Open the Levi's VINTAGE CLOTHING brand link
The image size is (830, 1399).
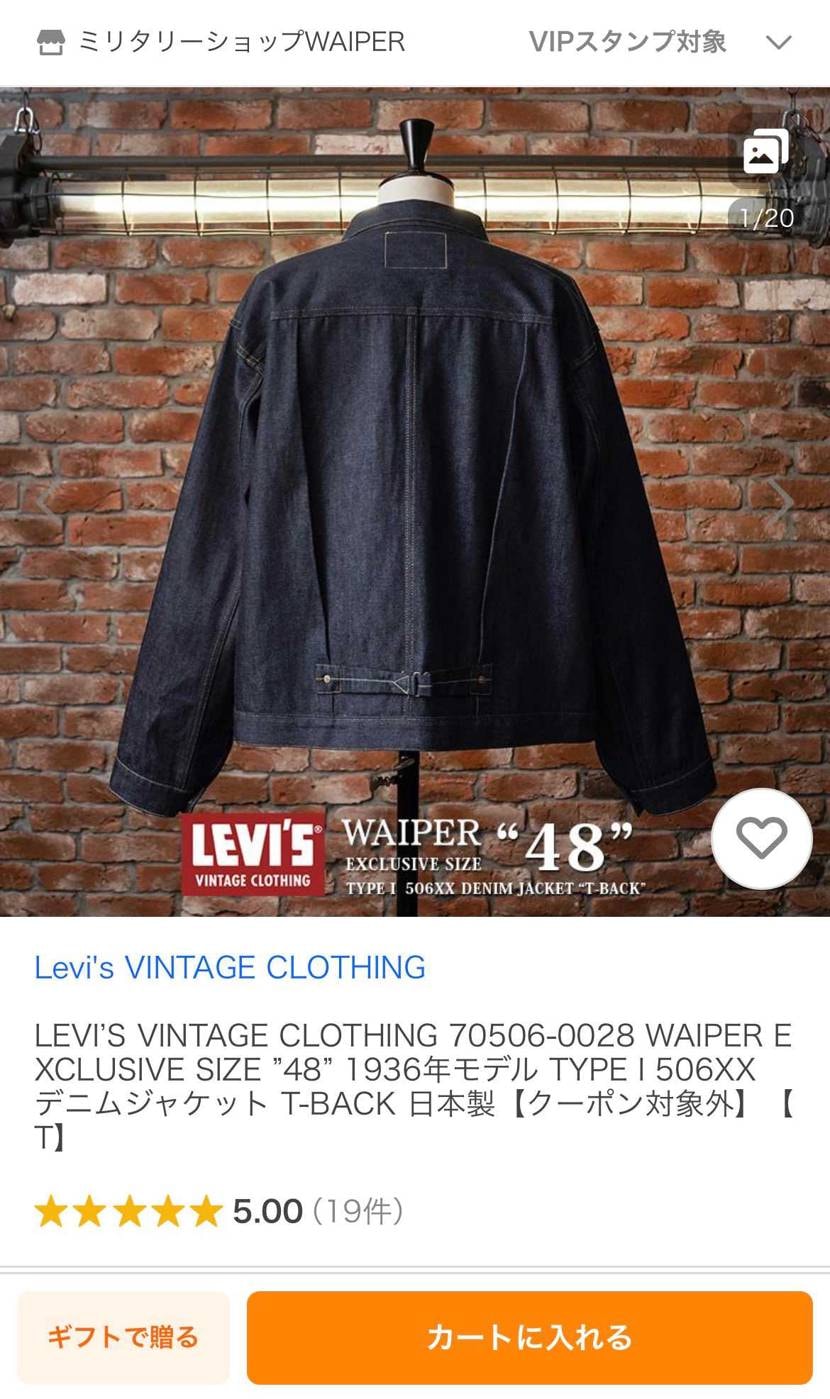click(230, 967)
